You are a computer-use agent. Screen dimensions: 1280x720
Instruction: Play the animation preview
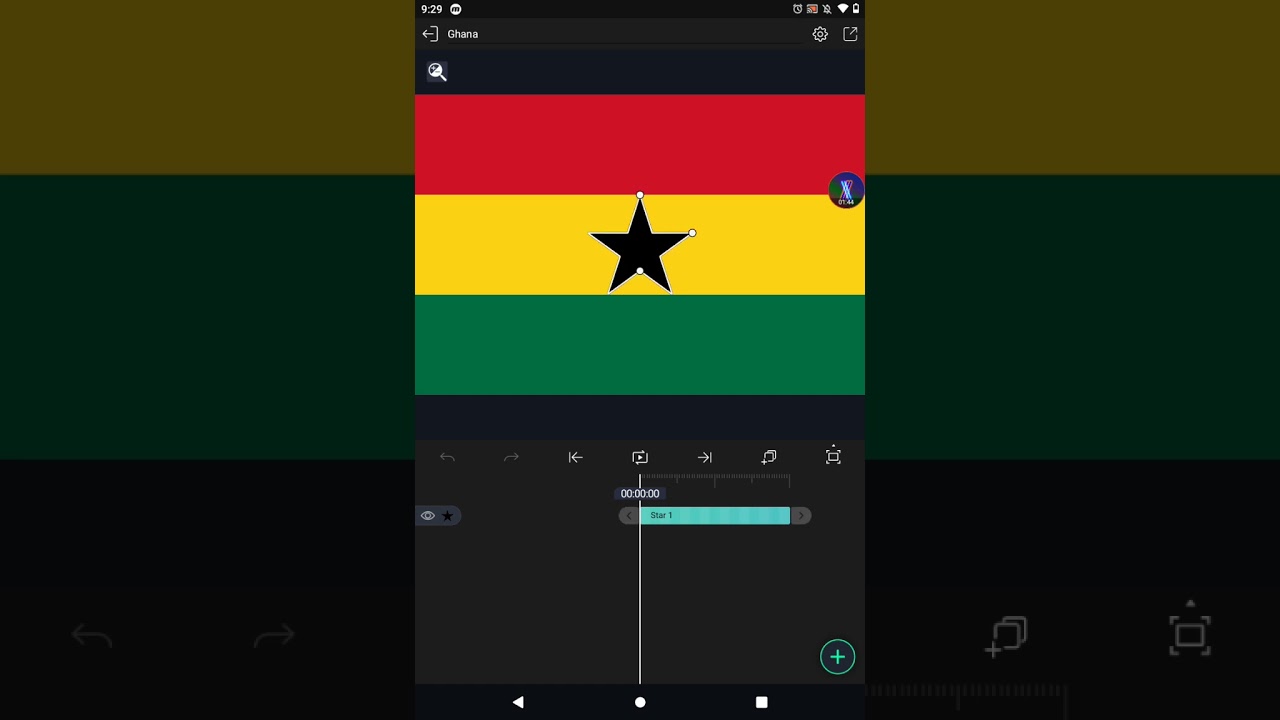(x=640, y=457)
